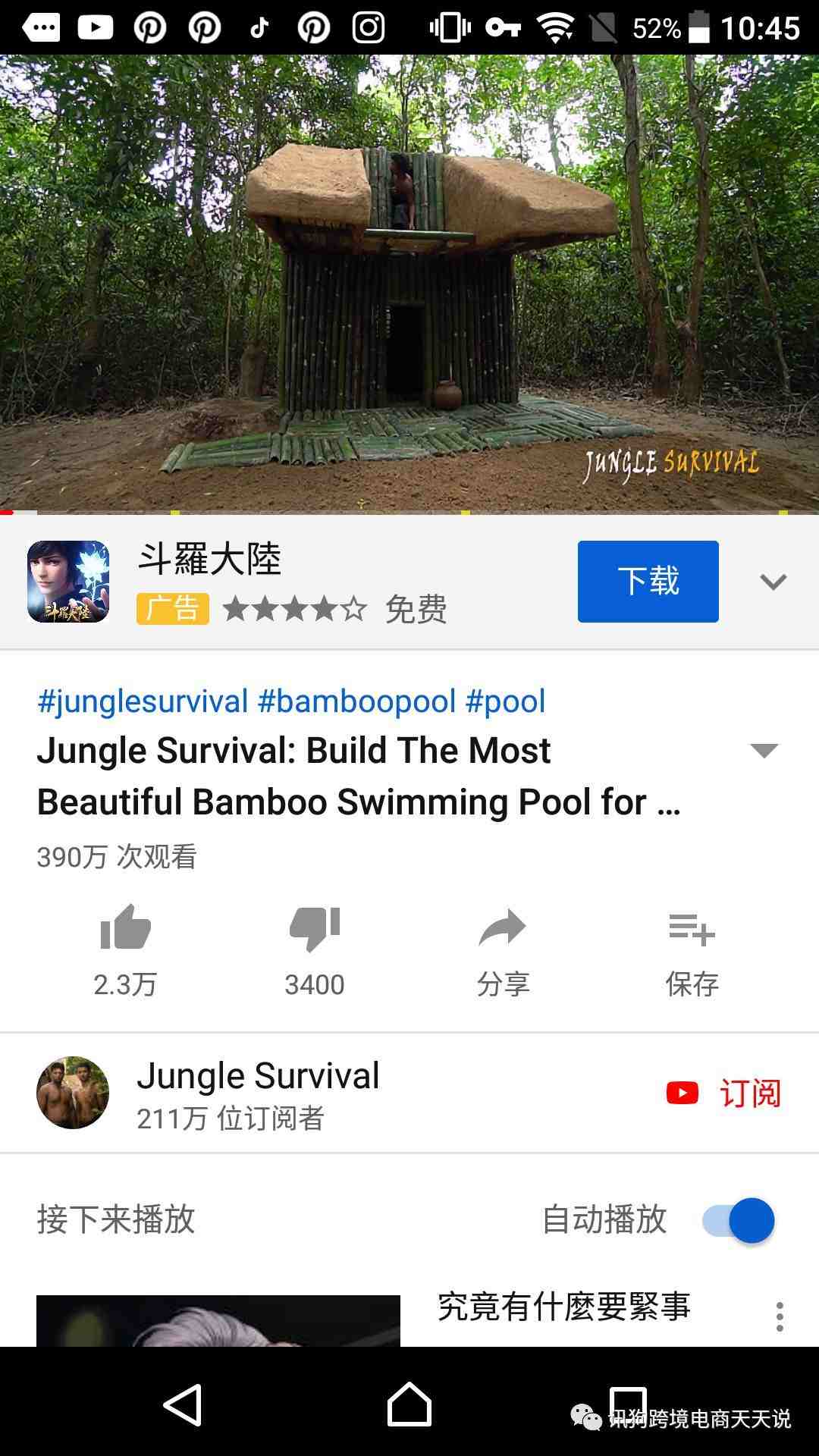This screenshot has height=1456, width=819.
Task: Save video to playlist with 保存
Action: pos(692,929)
